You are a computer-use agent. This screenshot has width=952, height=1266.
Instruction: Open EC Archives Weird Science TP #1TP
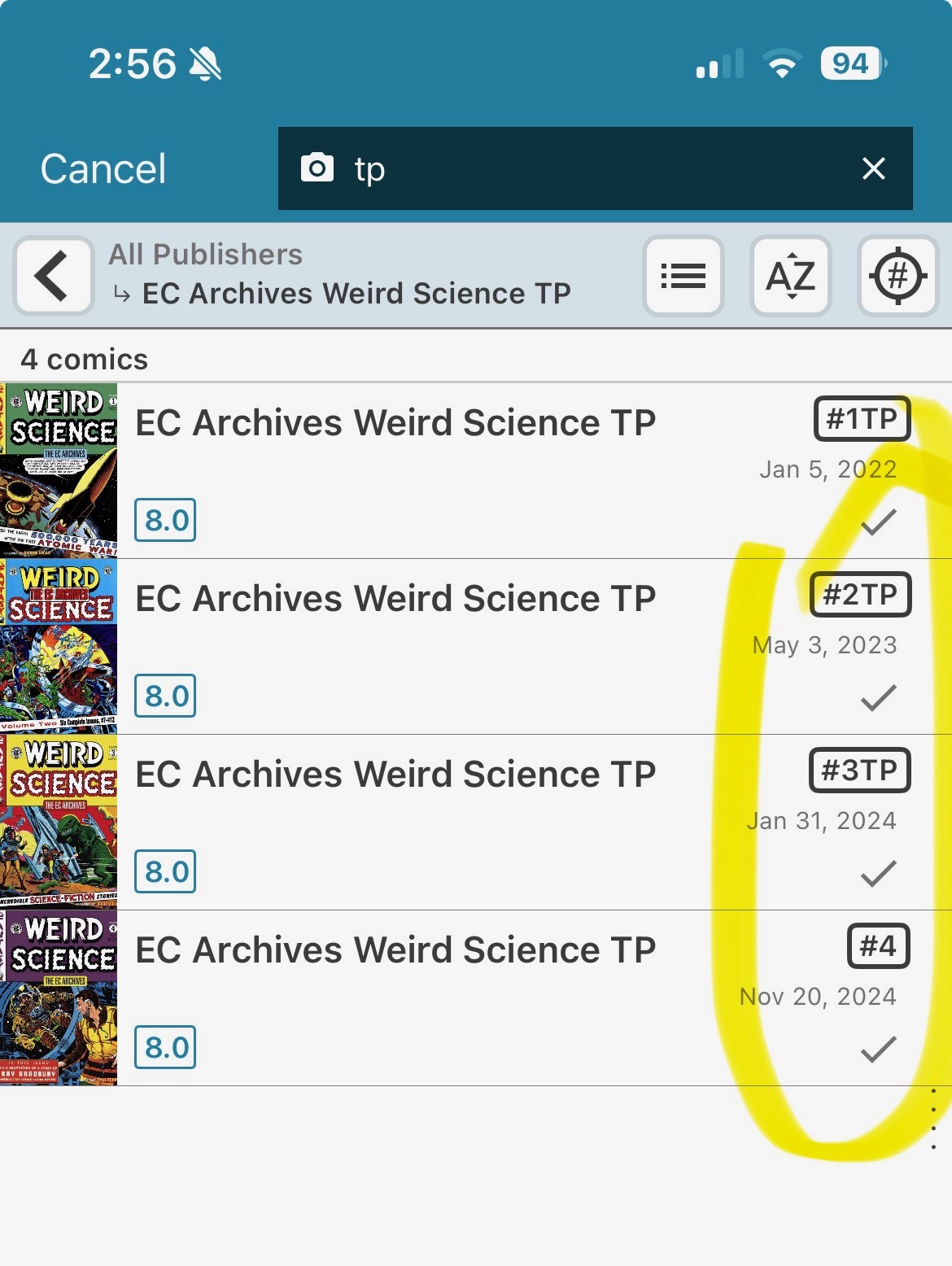point(395,470)
